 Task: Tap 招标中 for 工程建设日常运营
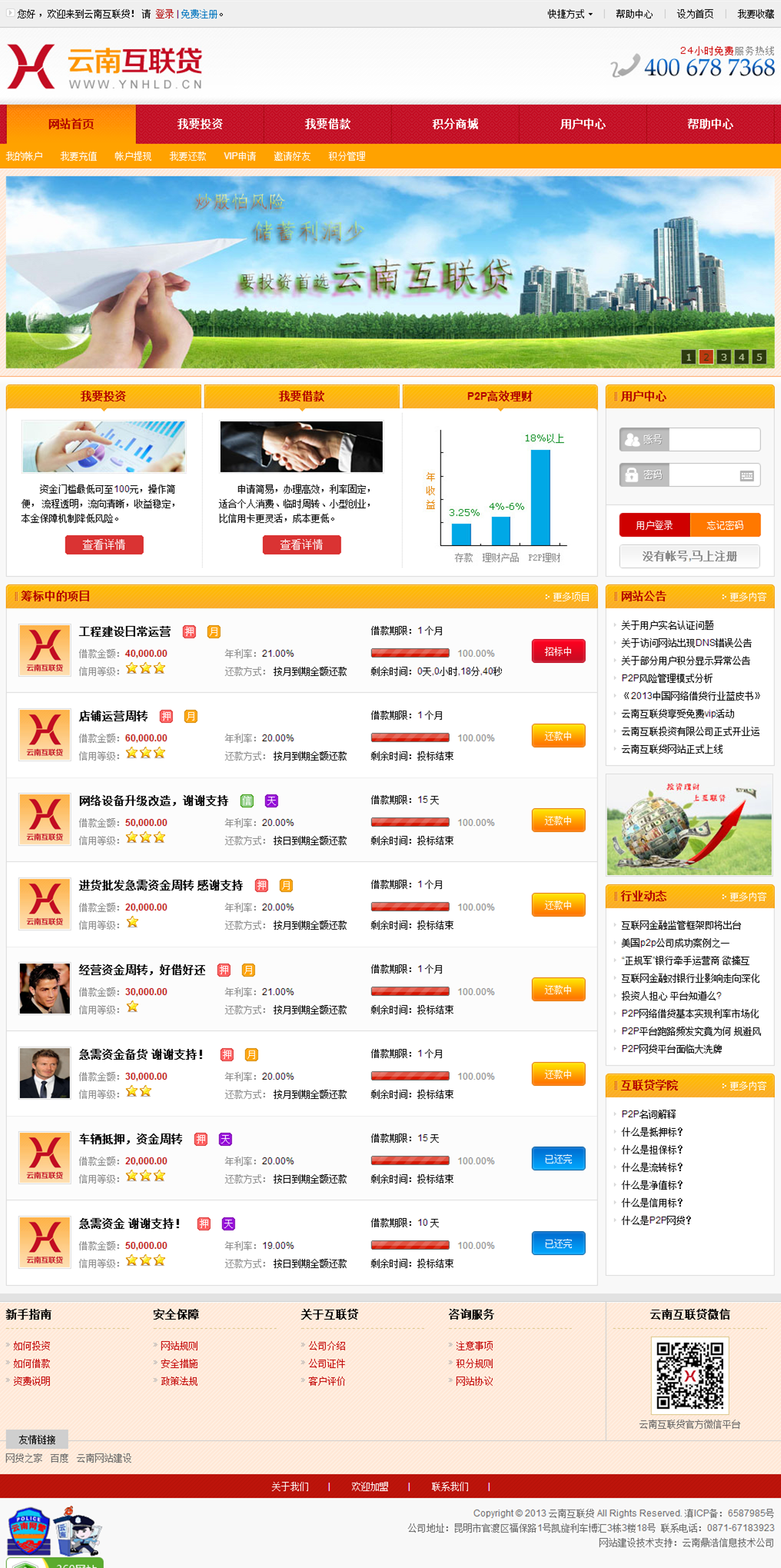pyautogui.click(x=558, y=651)
